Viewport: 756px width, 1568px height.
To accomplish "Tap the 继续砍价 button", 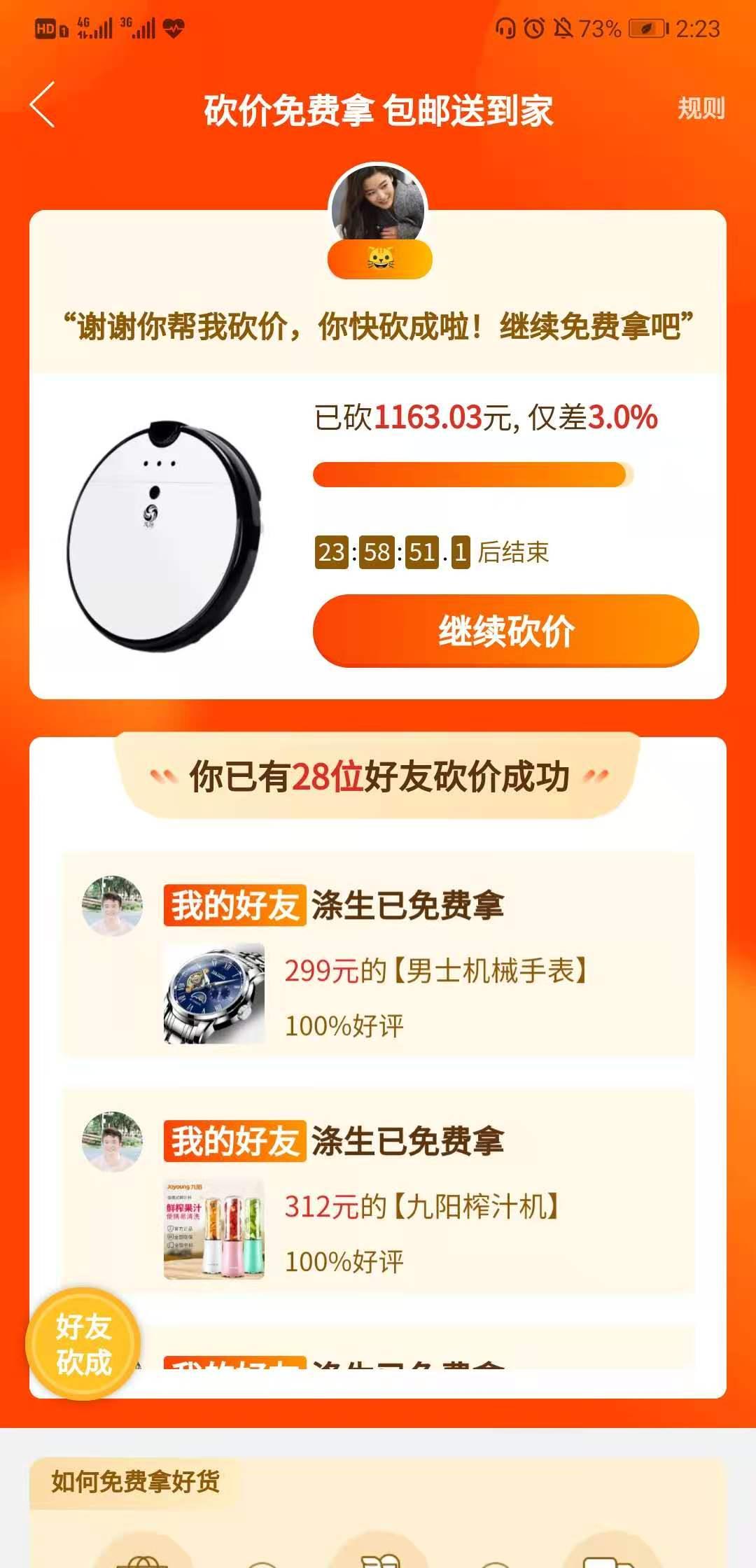I will [505, 631].
